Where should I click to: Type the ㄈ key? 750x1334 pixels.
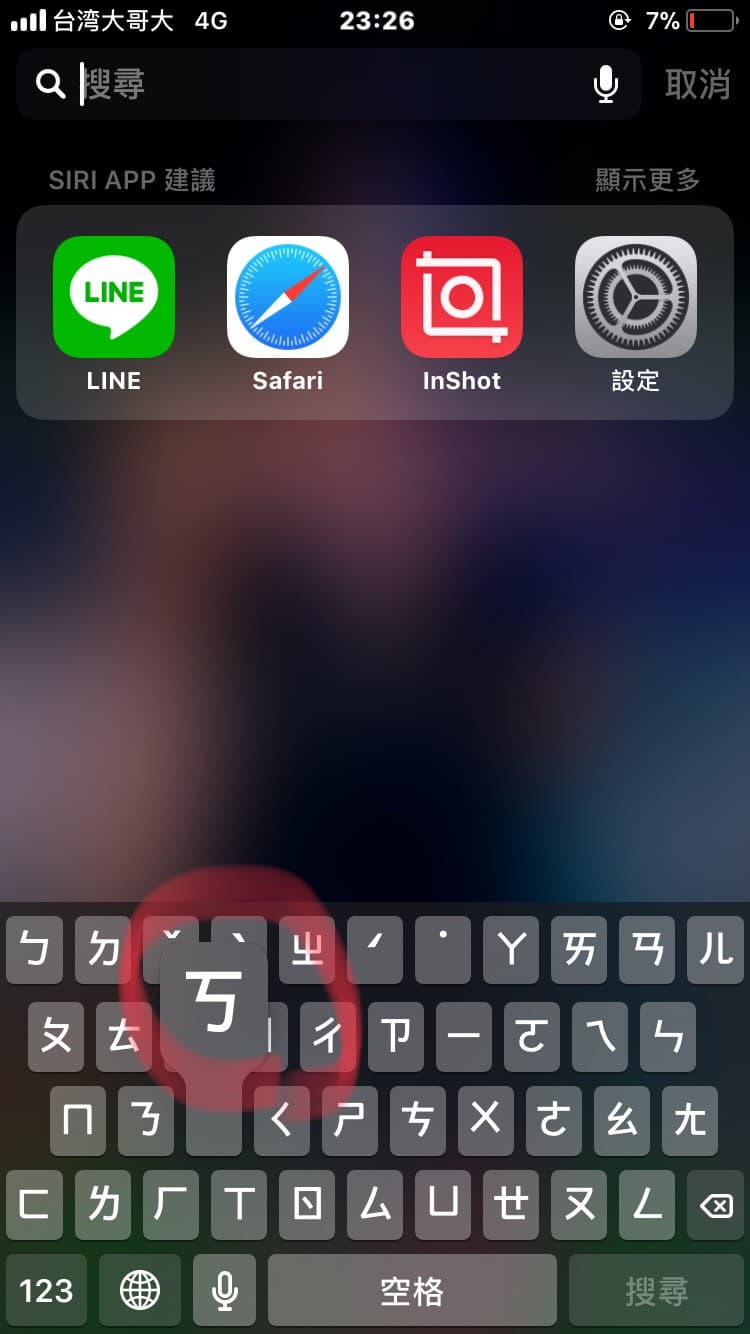click(x=34, y=1205)
